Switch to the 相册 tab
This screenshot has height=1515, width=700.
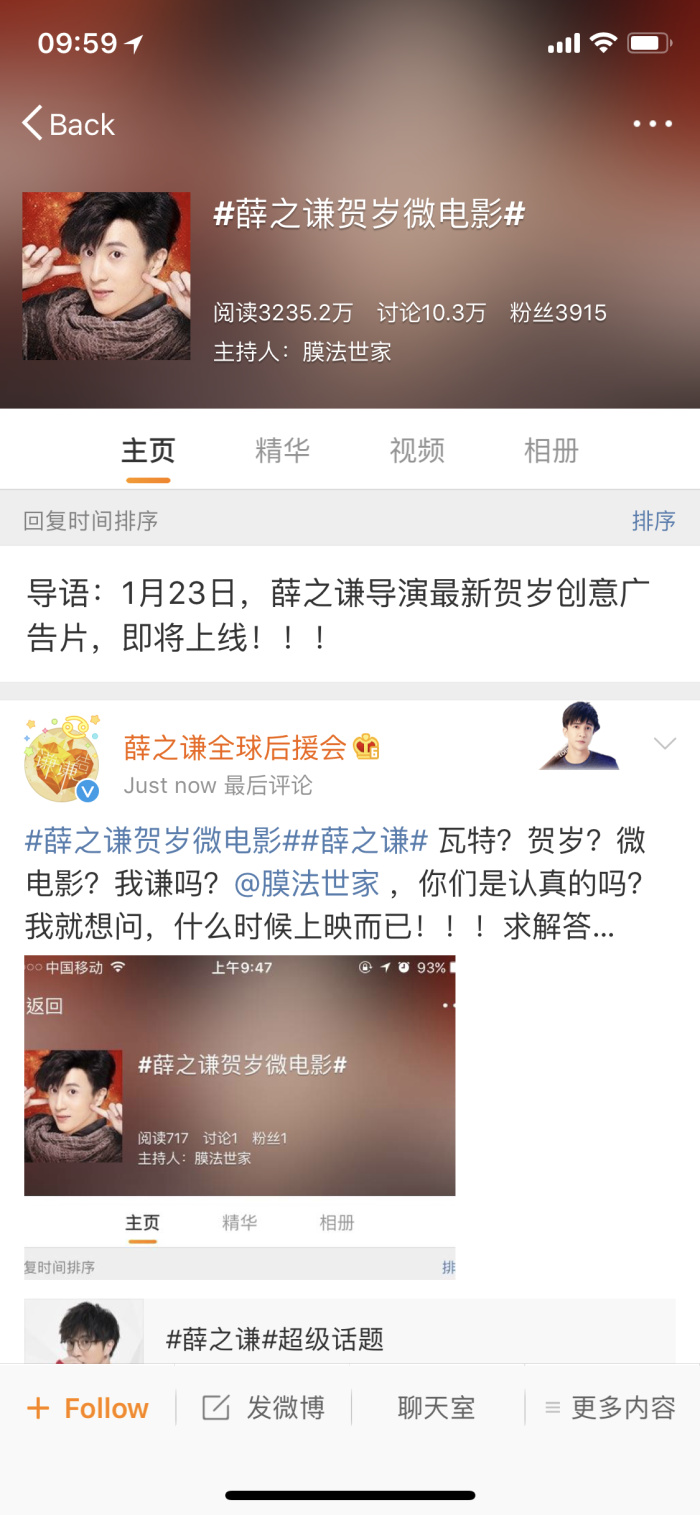pyautogui.click(x=551, y=451)
